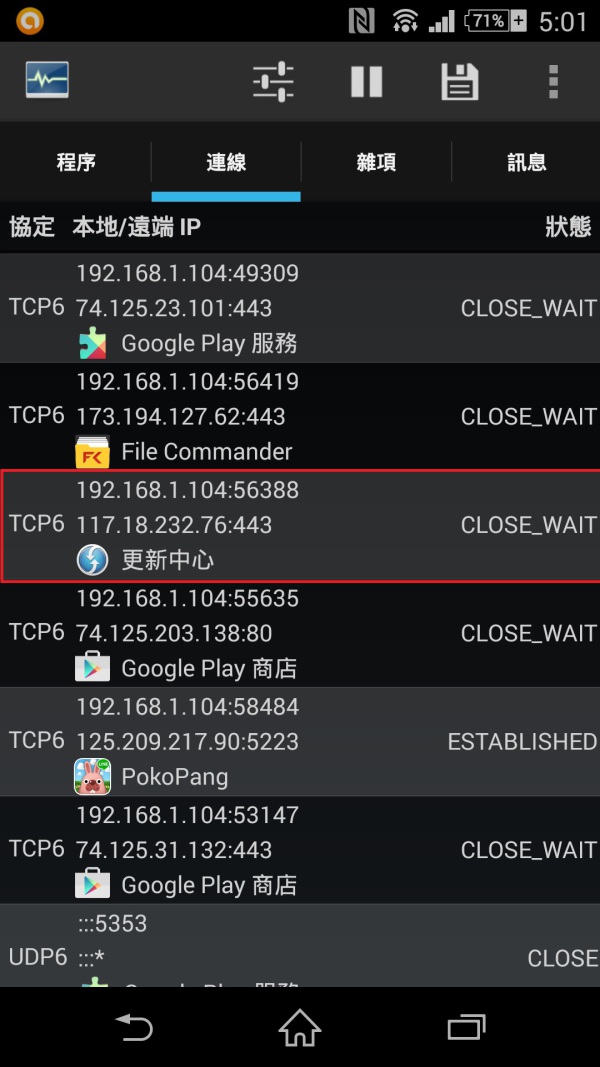Pause monitoring with the pause icon

367,82
